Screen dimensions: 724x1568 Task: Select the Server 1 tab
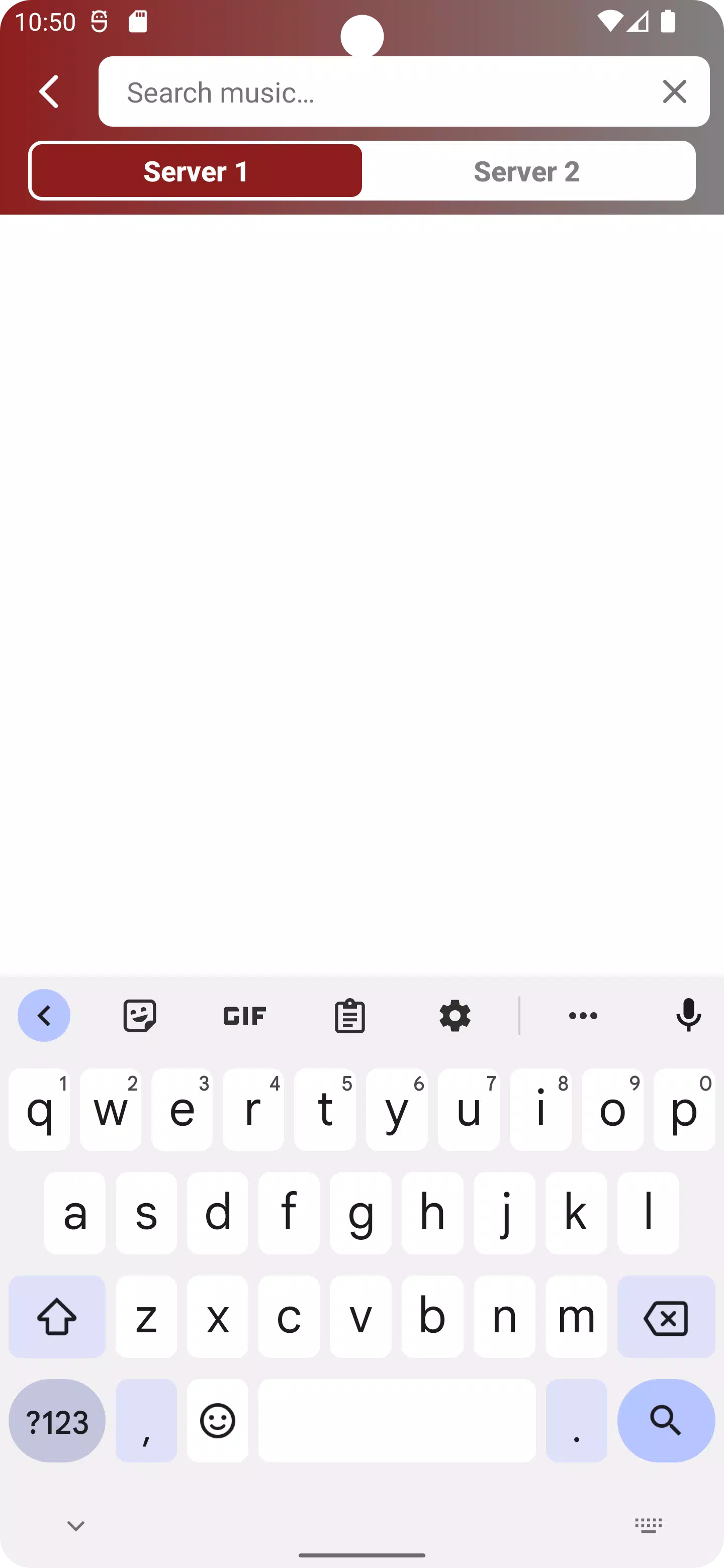pyautogui.click(x=196, y=171)
